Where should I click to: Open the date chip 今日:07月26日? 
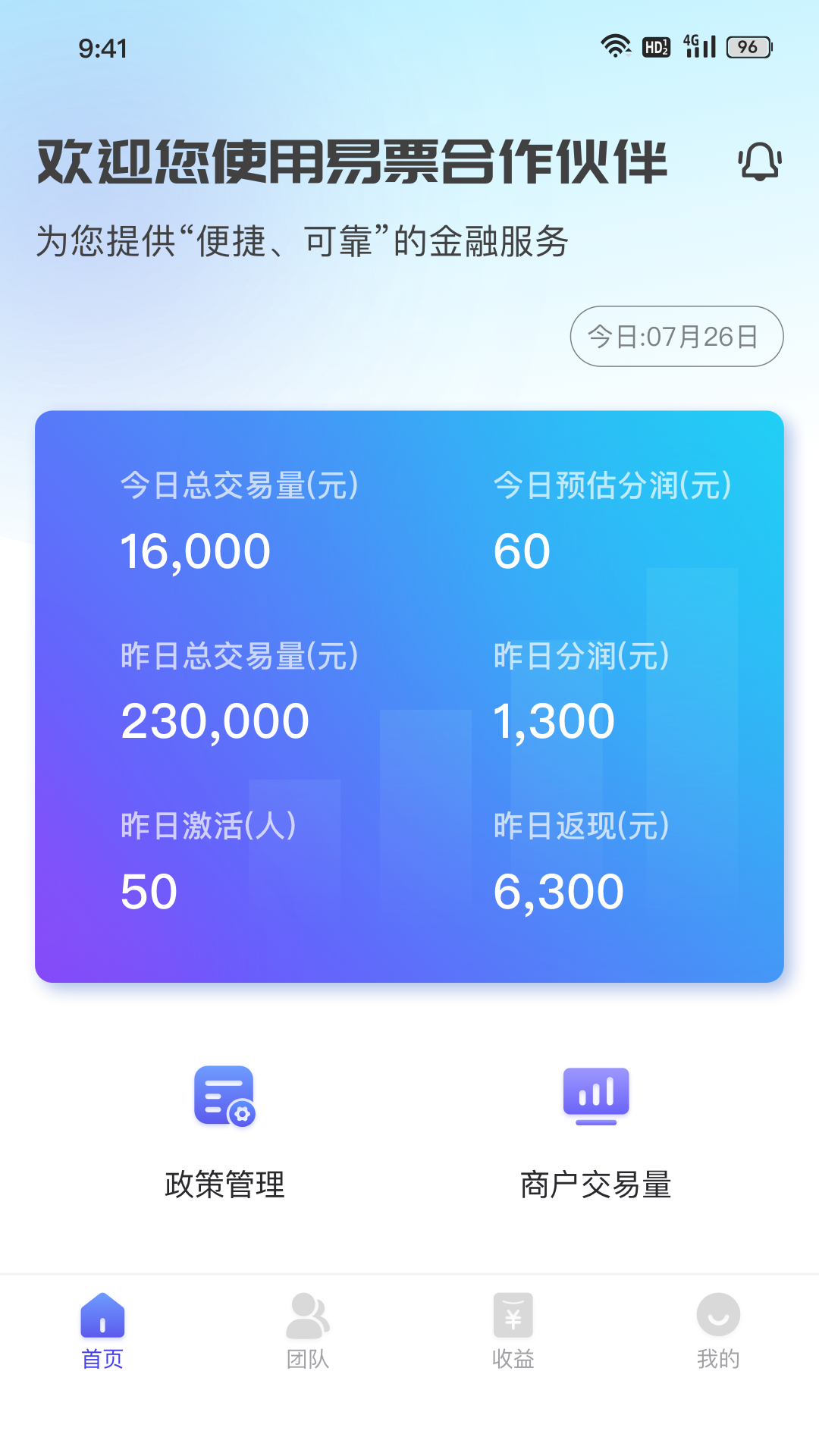676,336
